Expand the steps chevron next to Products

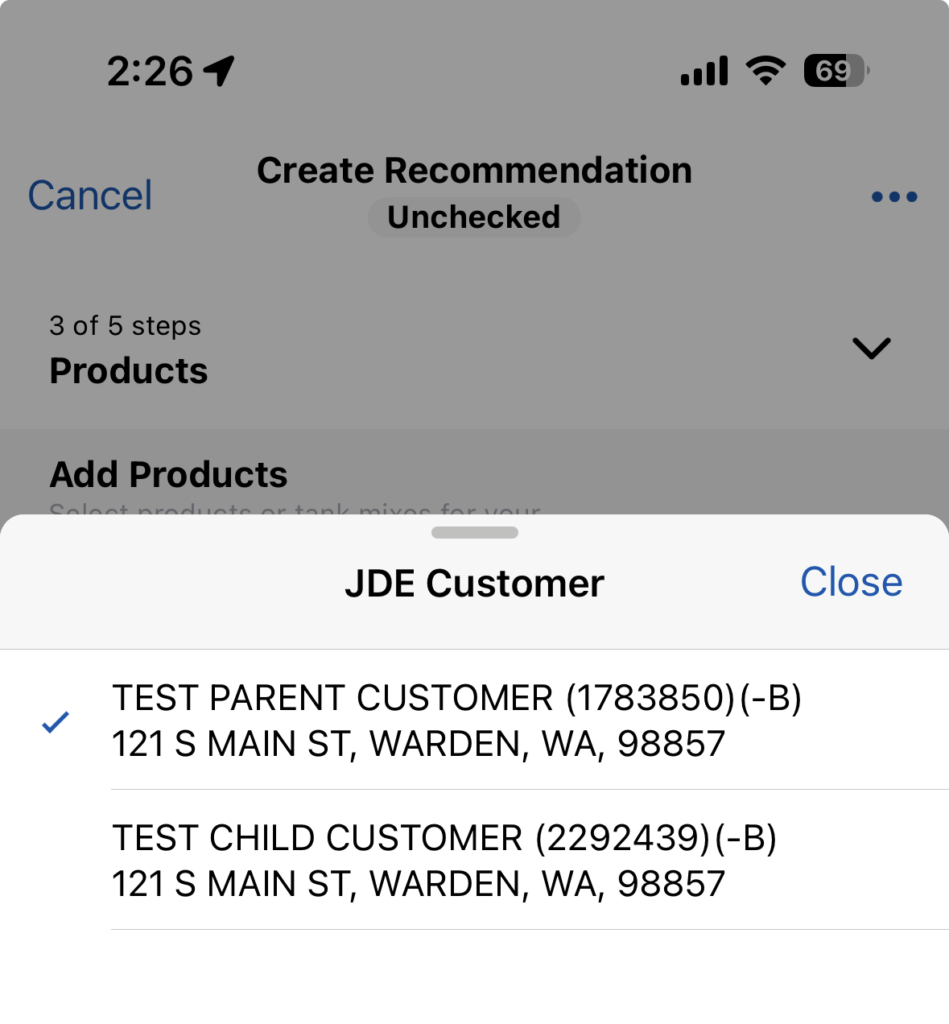point(870,348)
